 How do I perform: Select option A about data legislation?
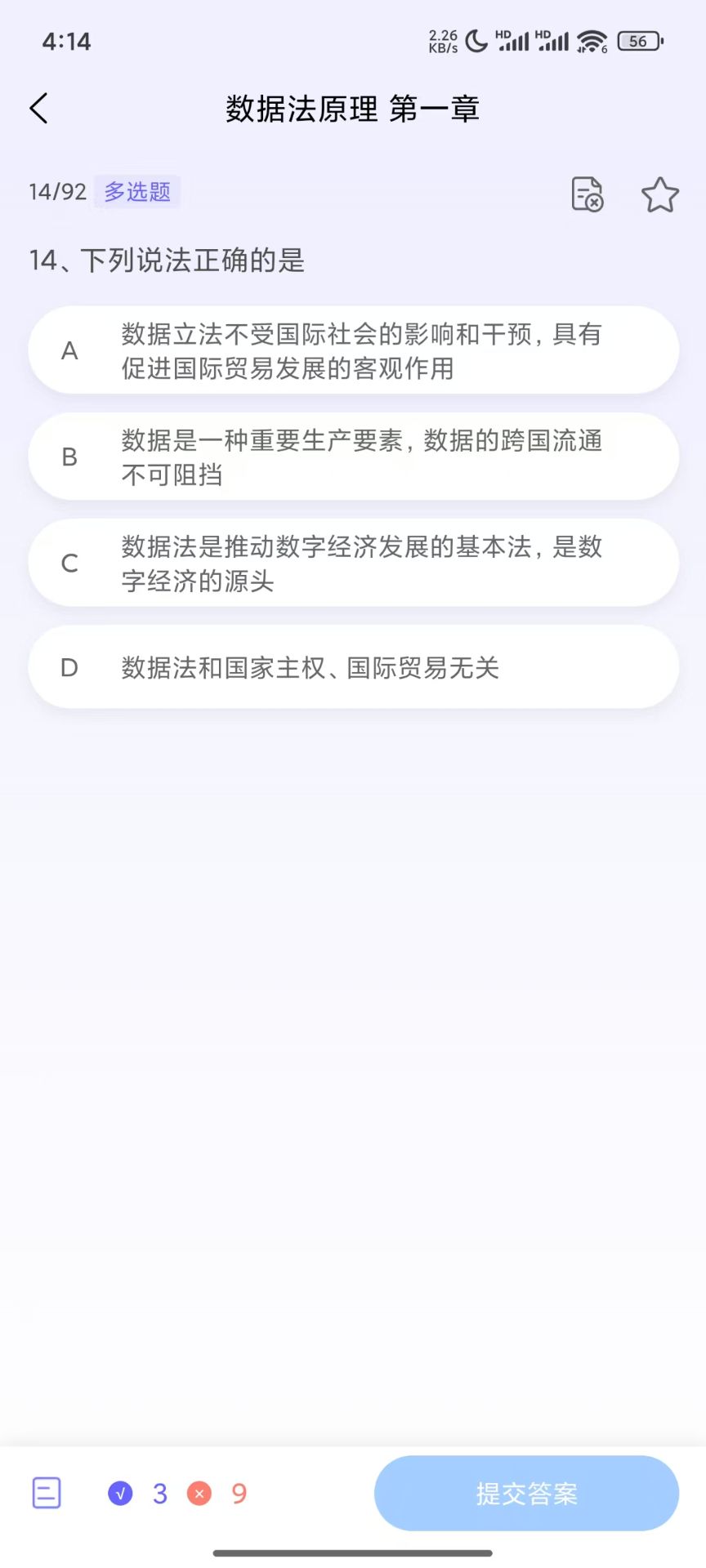[x=351, y=350]
